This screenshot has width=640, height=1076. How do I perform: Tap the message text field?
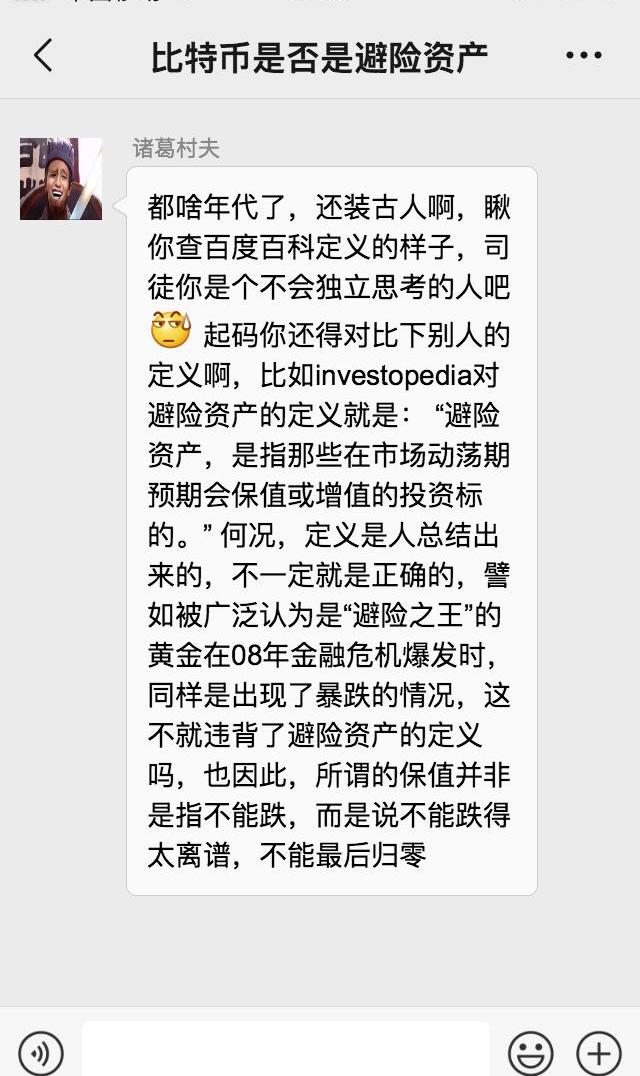point(285,1049)
